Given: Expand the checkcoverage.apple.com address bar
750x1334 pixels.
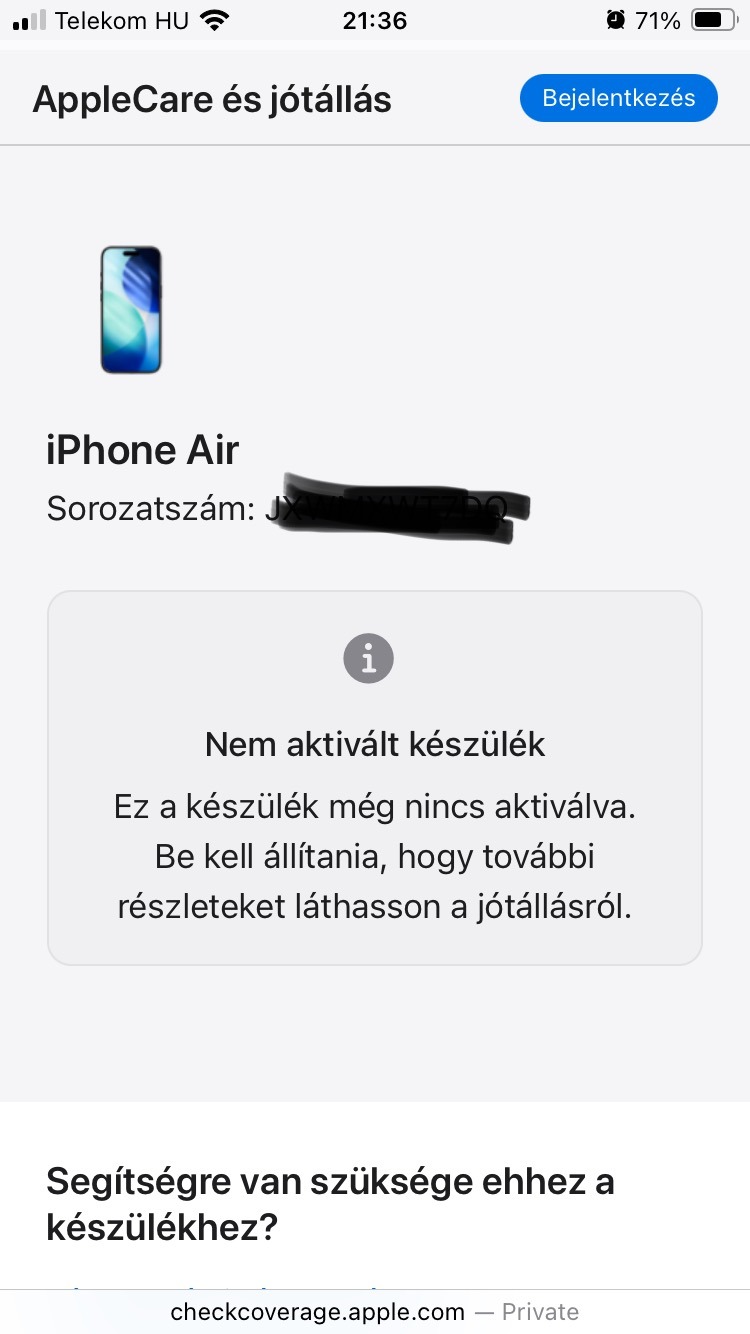Looking at the screenshot, I should pos(374,1311).
